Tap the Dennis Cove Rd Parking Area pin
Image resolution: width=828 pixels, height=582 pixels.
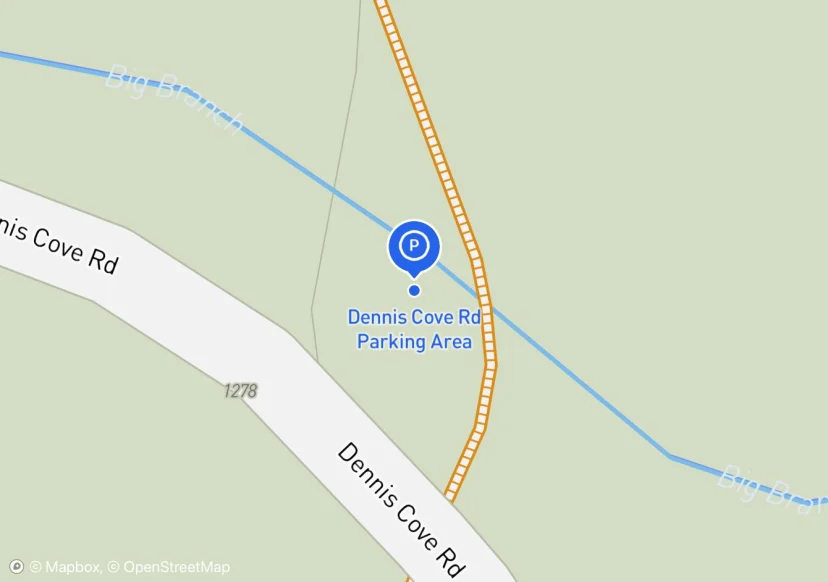coord(414,246)
